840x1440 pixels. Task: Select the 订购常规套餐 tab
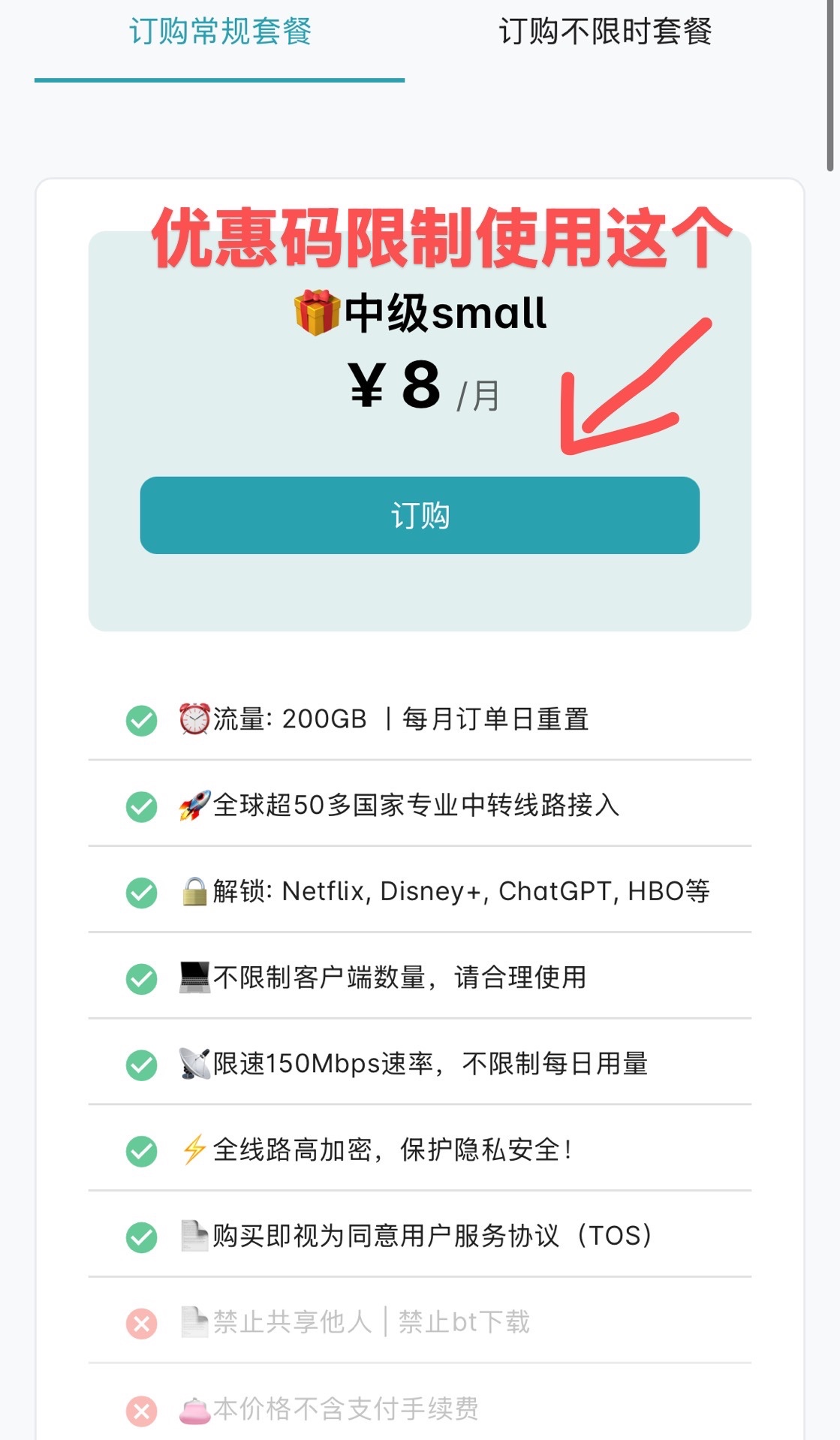click(220, 33)
